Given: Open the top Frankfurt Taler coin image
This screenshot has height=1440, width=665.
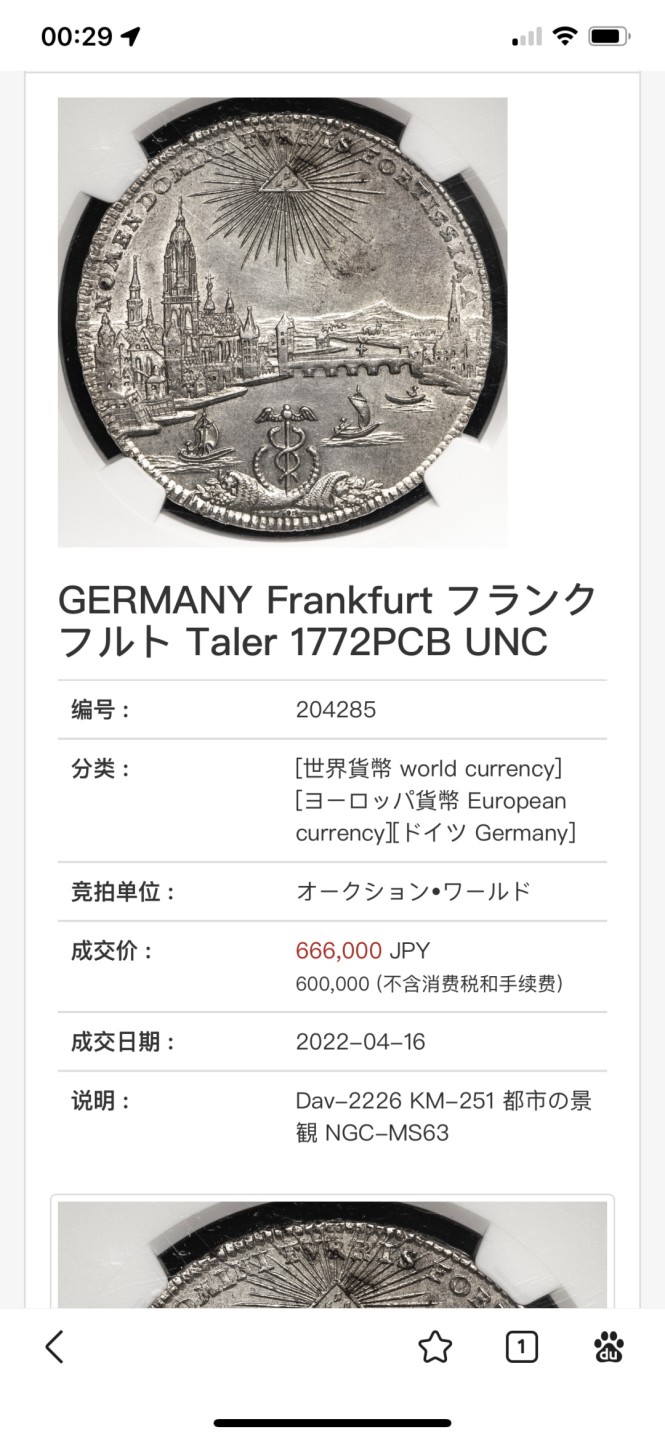Looking at the screenshot, I should coord(282,322).
